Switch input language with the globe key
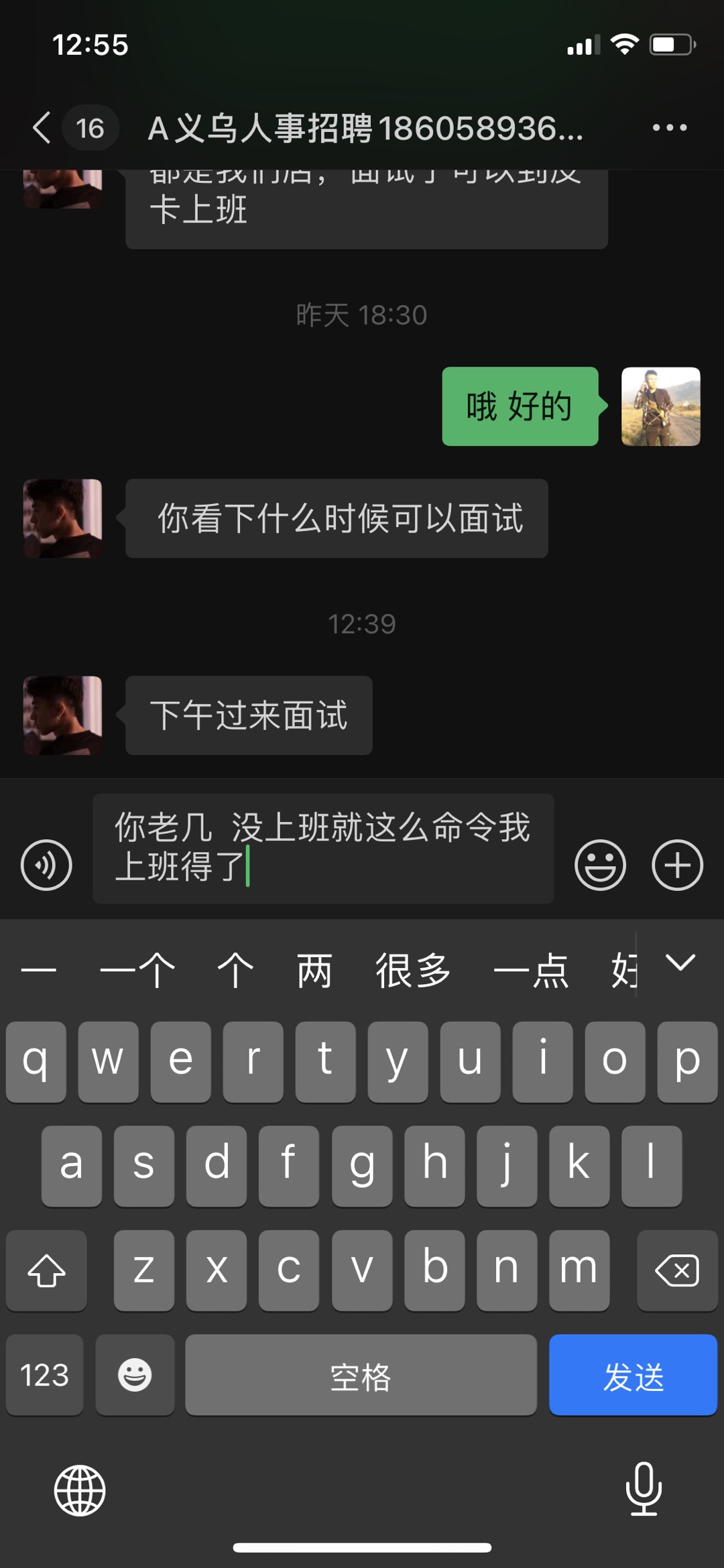Screen dimensions: 724x1568 point(80,1491)
